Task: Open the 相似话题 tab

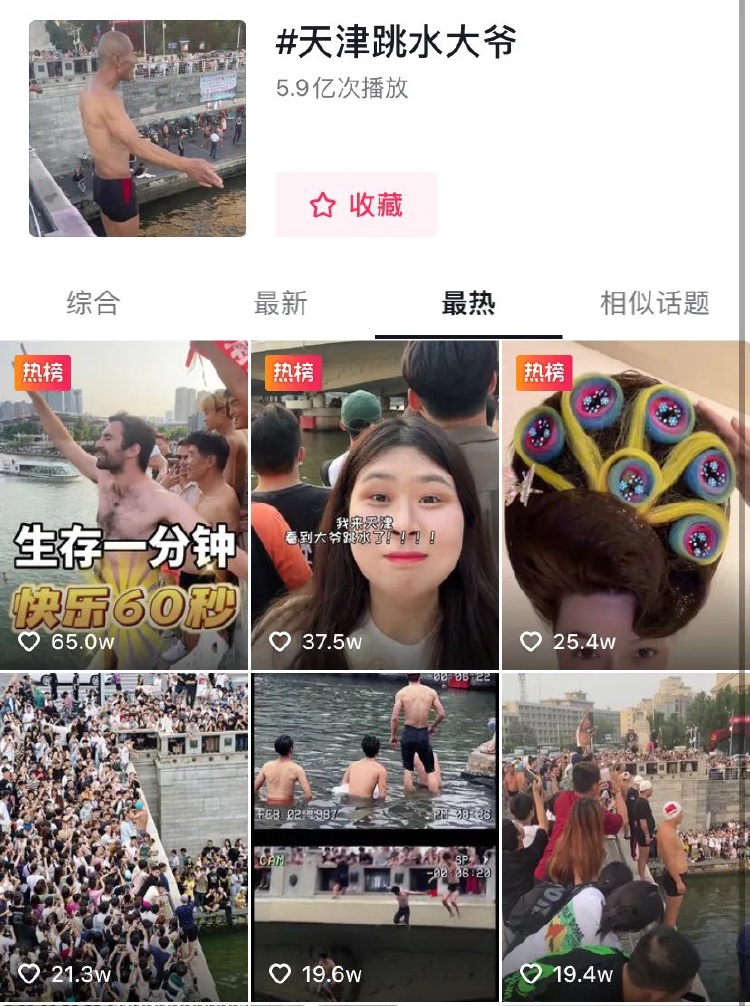Action: [654, 303]
